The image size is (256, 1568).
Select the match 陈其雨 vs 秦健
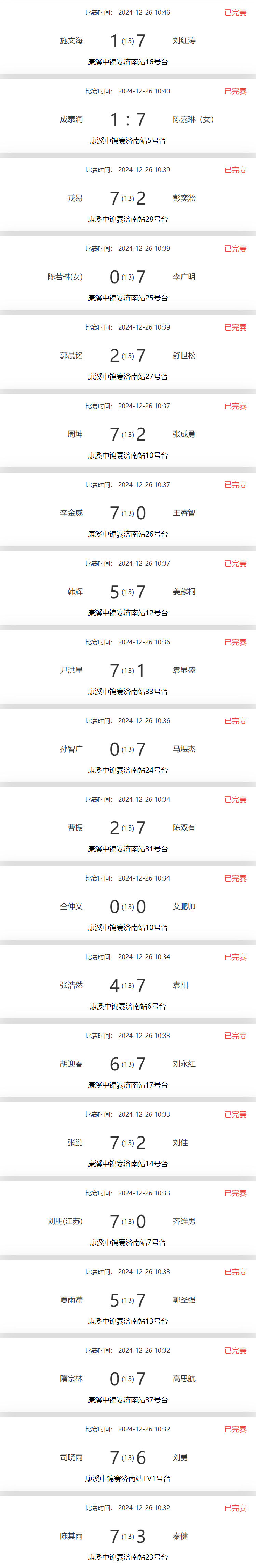point(128,1537)
